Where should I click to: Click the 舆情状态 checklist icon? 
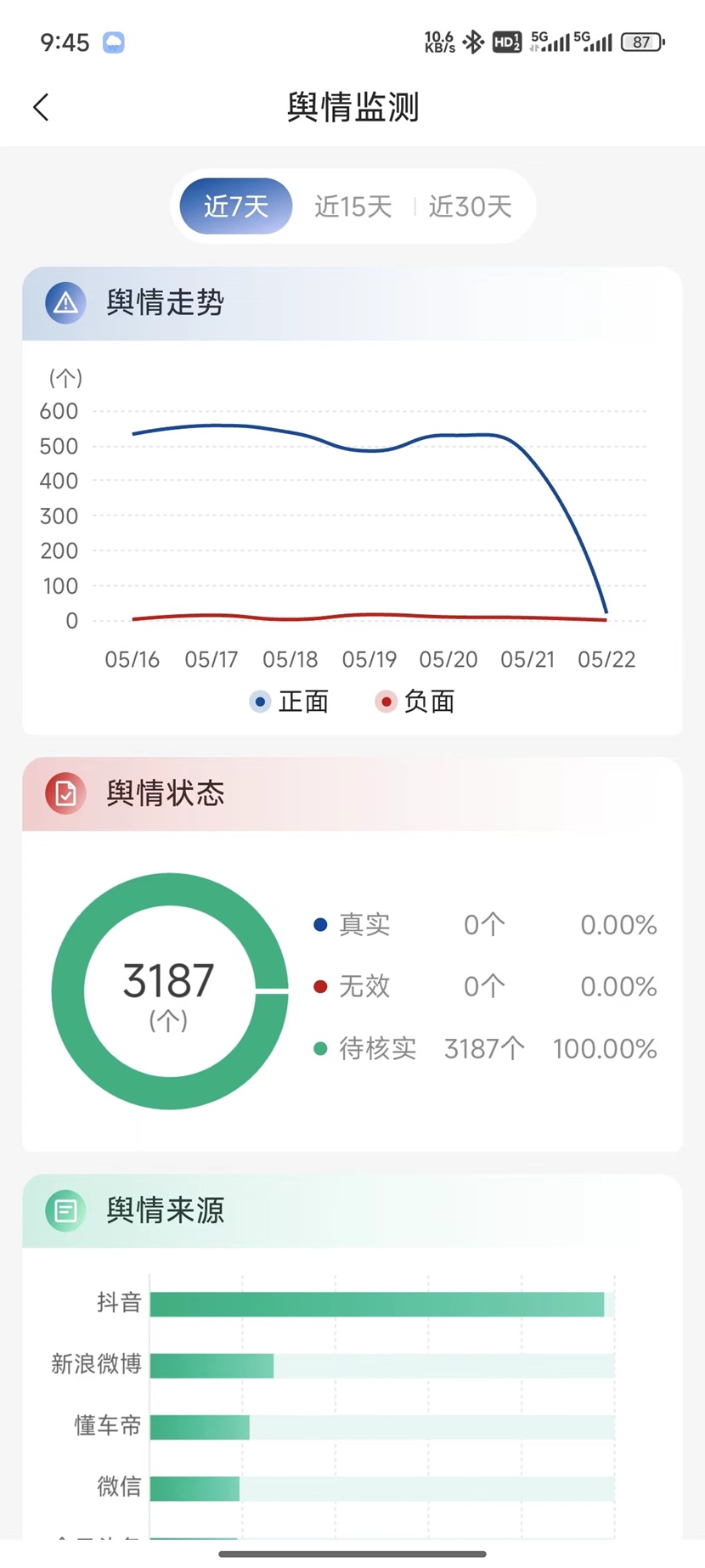tap(64, 793)
